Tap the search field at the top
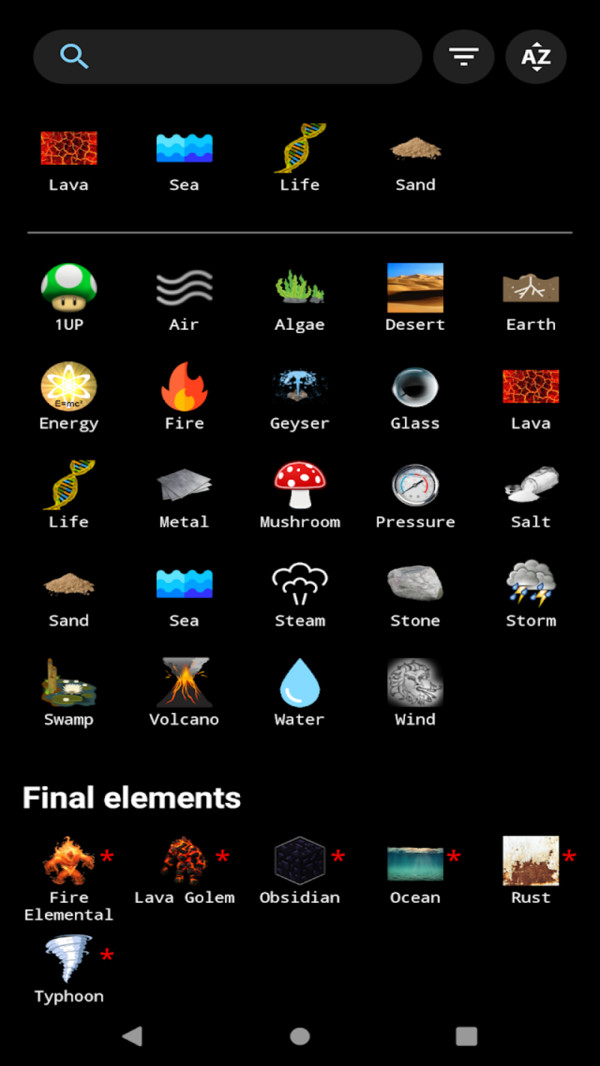 228,57
